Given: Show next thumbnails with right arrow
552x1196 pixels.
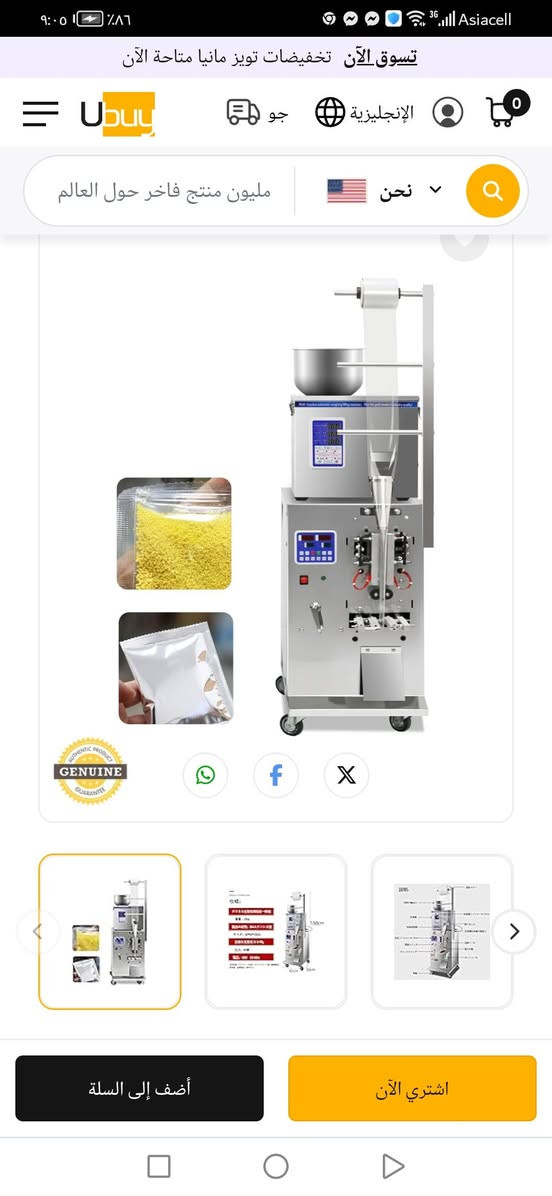Looking at the screenshot, I should tap(515, 931).
